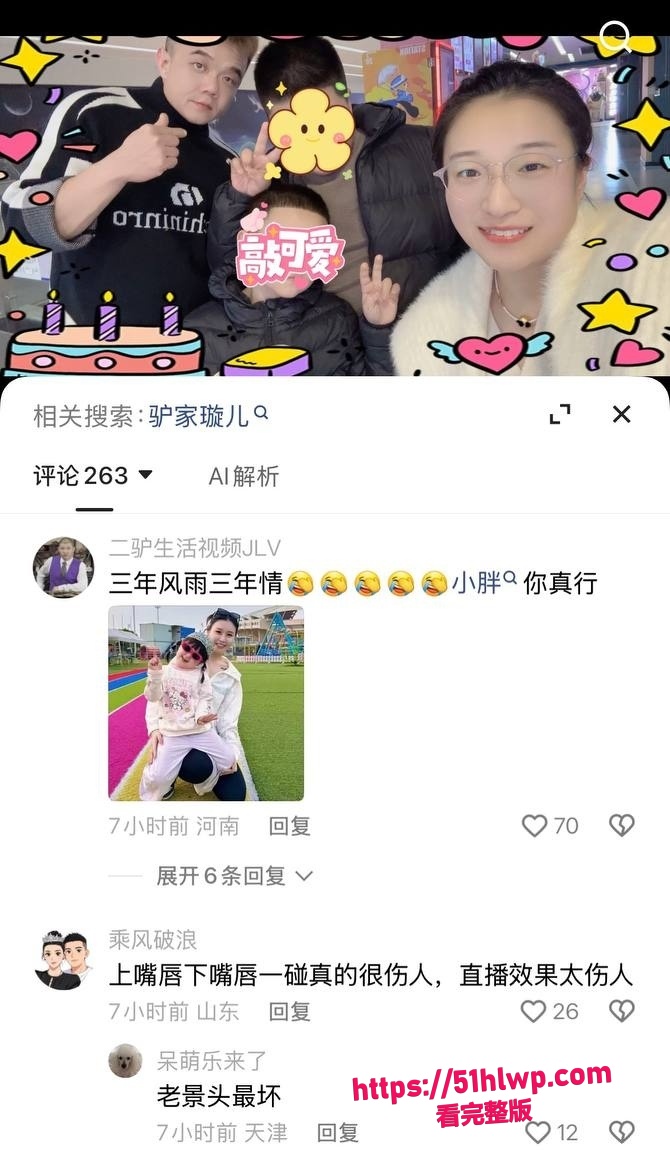Expand the comments panel to full screen

pyautogui.click(x=560, y=414)
